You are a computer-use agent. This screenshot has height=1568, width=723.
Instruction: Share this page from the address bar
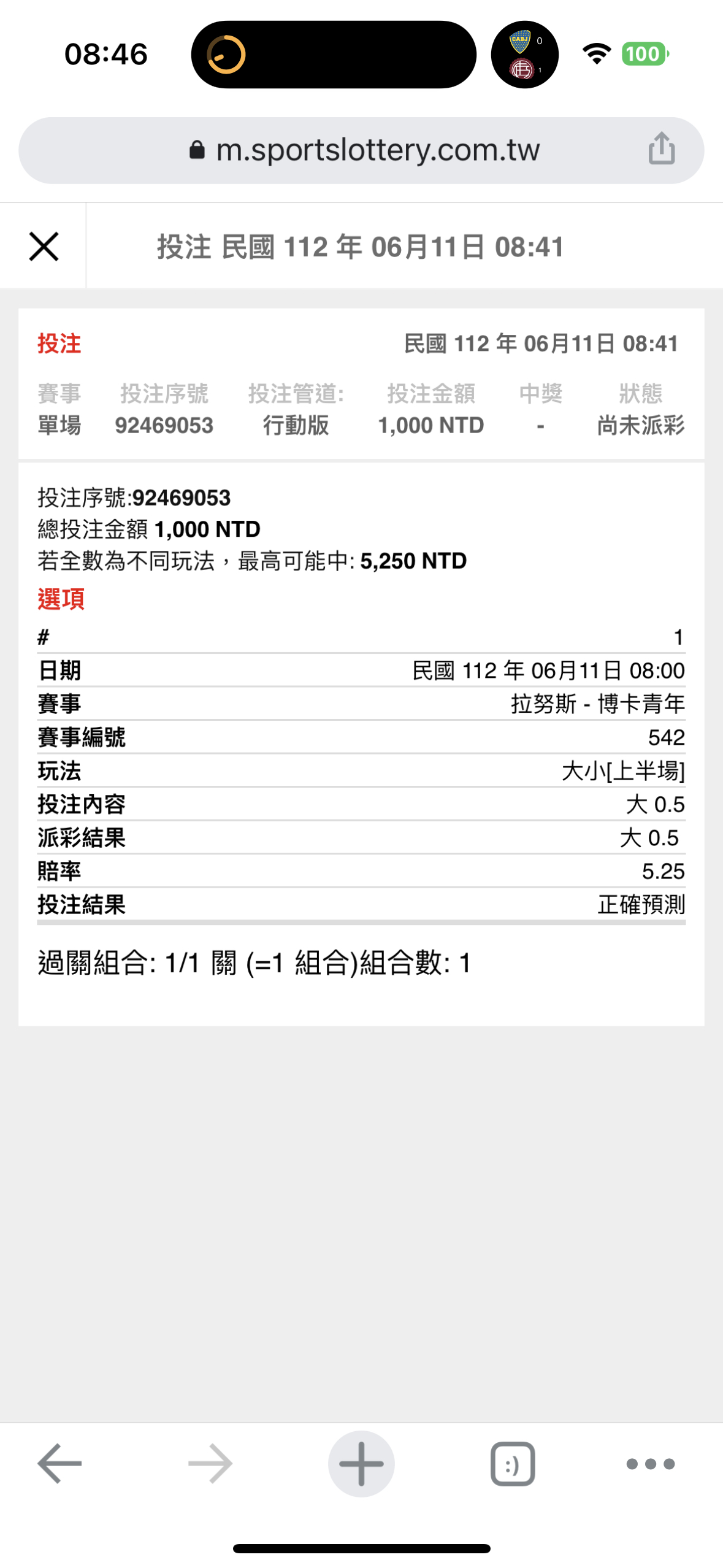[661, 149]
